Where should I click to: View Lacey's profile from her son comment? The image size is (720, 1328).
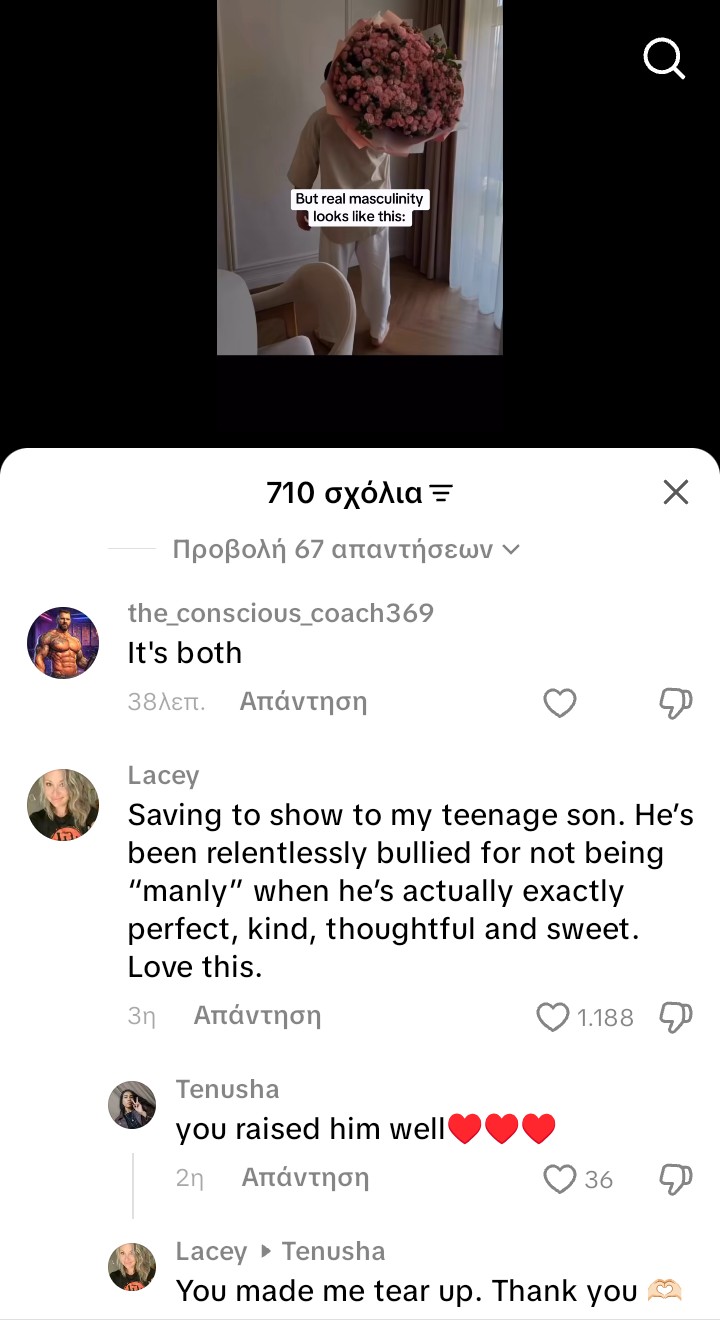point(63,805)
